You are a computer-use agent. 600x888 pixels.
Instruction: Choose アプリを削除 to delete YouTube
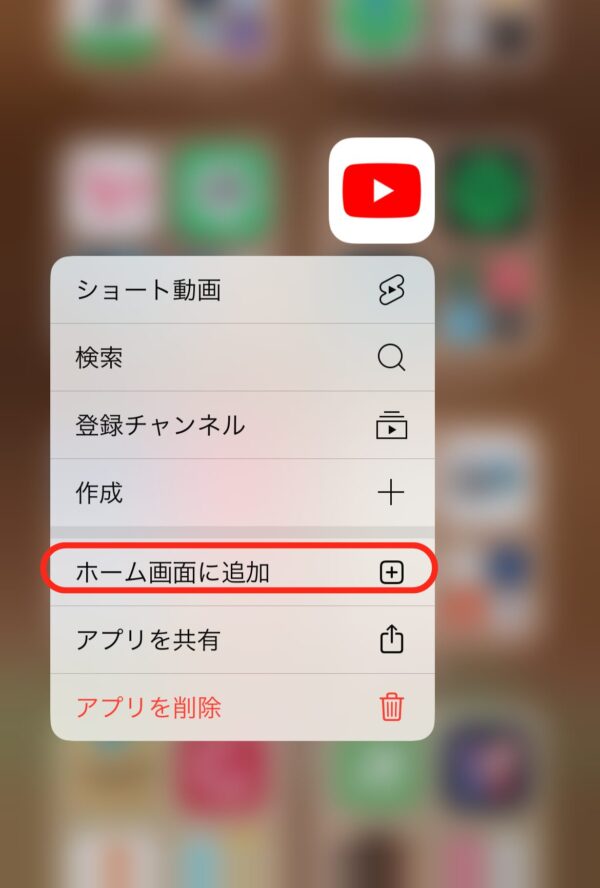tap(242, 707)
